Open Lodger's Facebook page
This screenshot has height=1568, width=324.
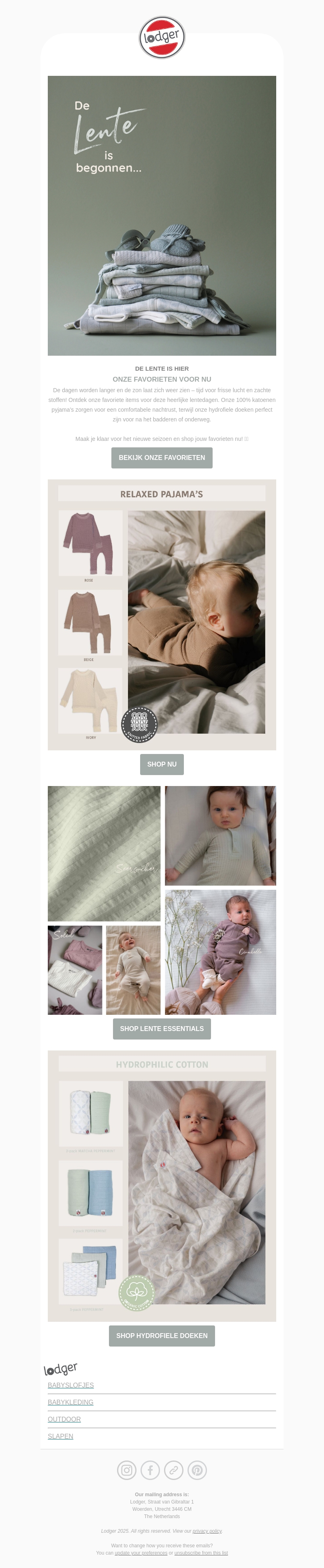coord(150,1470)
